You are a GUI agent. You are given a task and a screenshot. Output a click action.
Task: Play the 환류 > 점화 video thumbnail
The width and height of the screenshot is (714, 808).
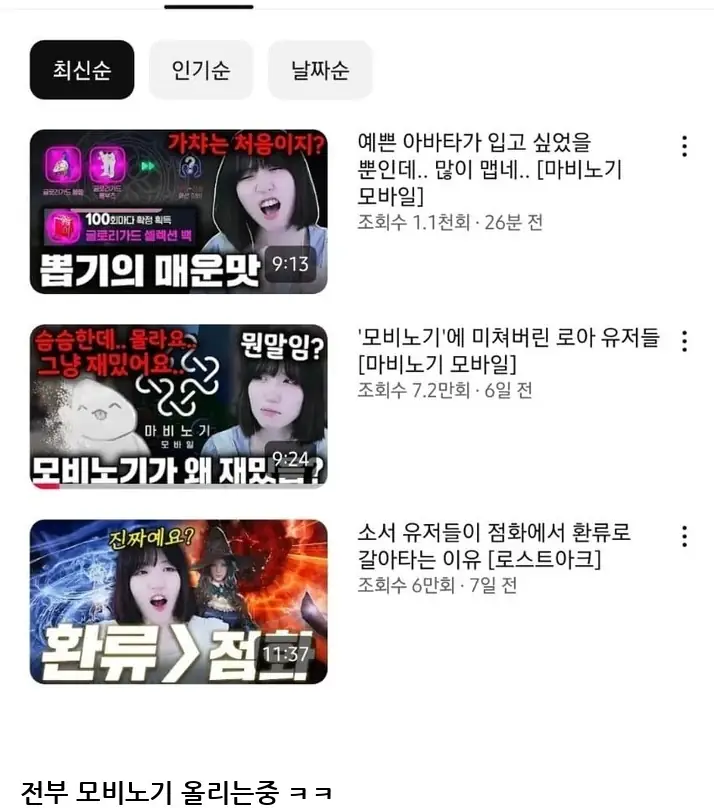pos(178,601)
